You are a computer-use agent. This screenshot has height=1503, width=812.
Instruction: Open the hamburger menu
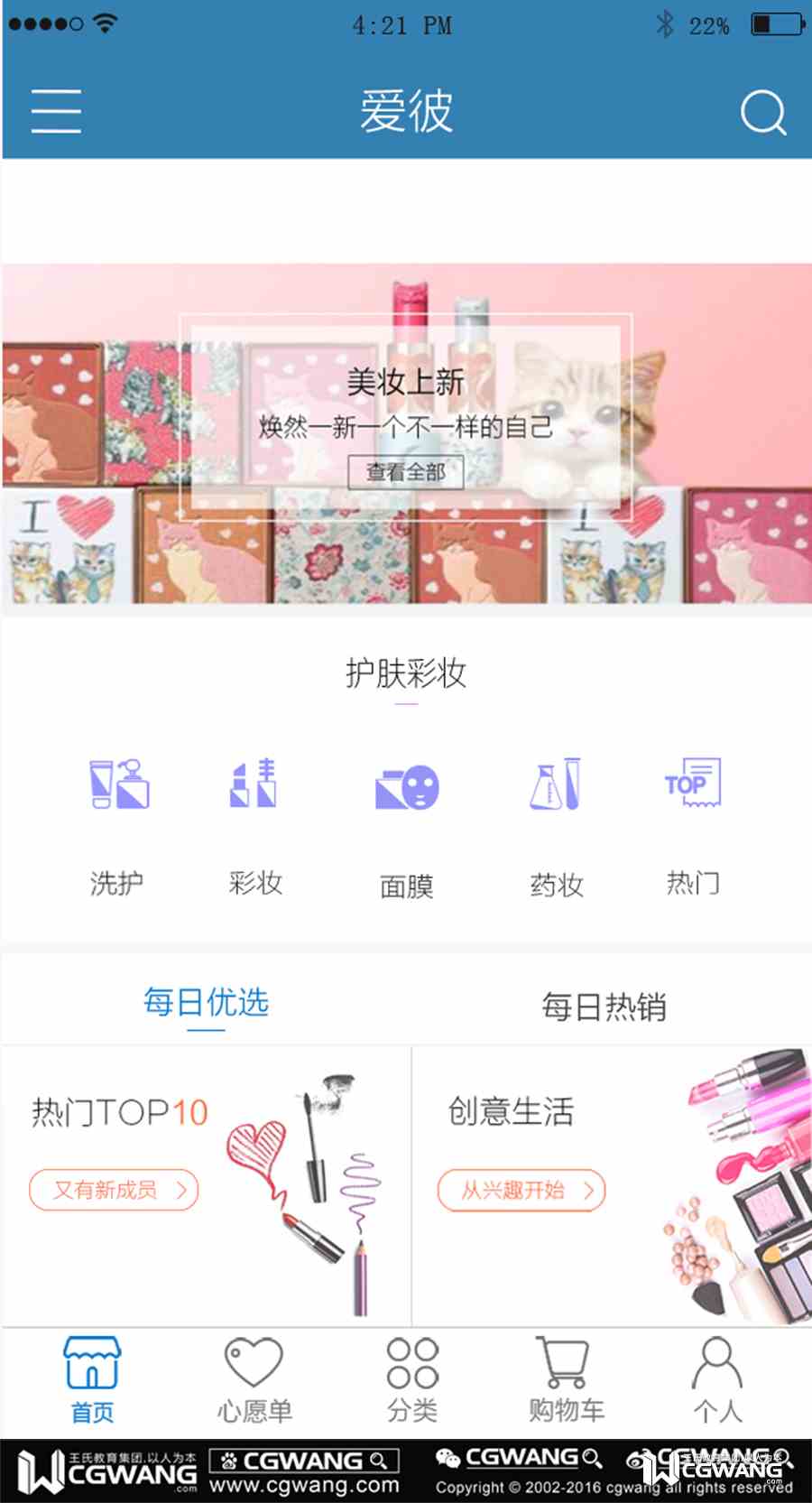click(56, 111)
